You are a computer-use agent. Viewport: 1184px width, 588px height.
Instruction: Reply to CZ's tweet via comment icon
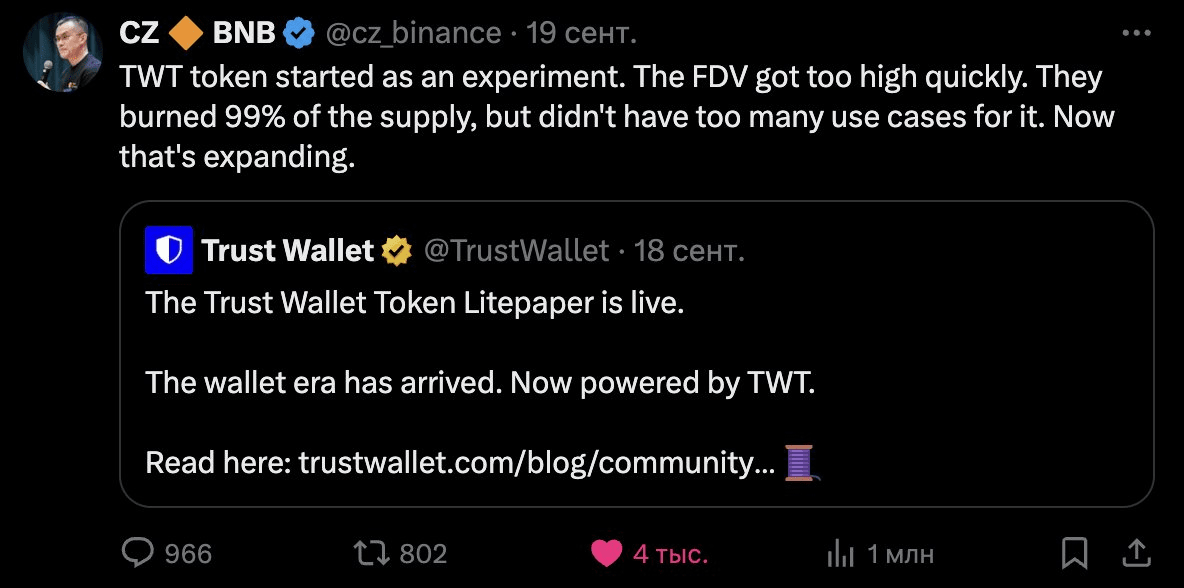[x=139, y=553]
